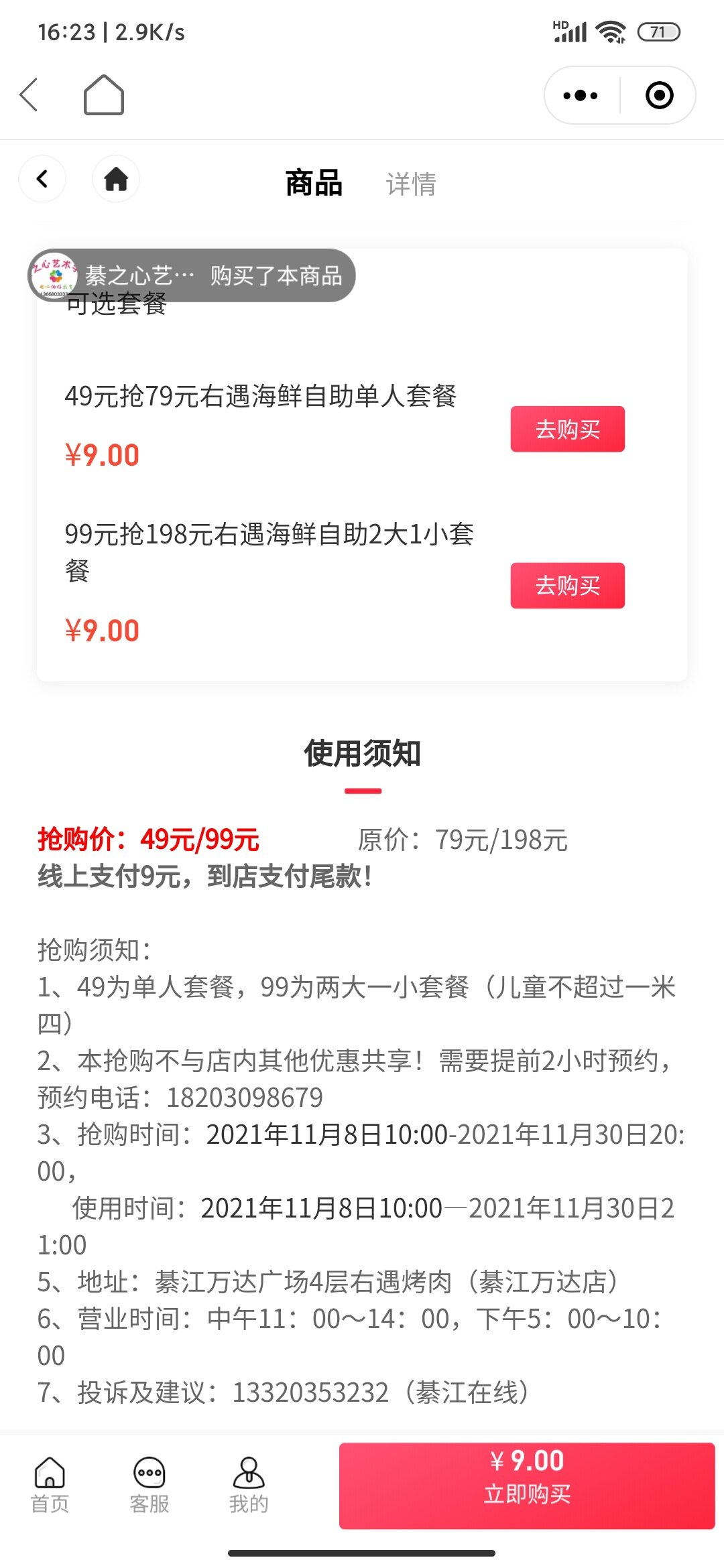Image resolution: width=724 pixels, height=1568 pixels.
Task: Tap 立即购买 to buy for ¥9.00
Action: [x=527, y=1486]
